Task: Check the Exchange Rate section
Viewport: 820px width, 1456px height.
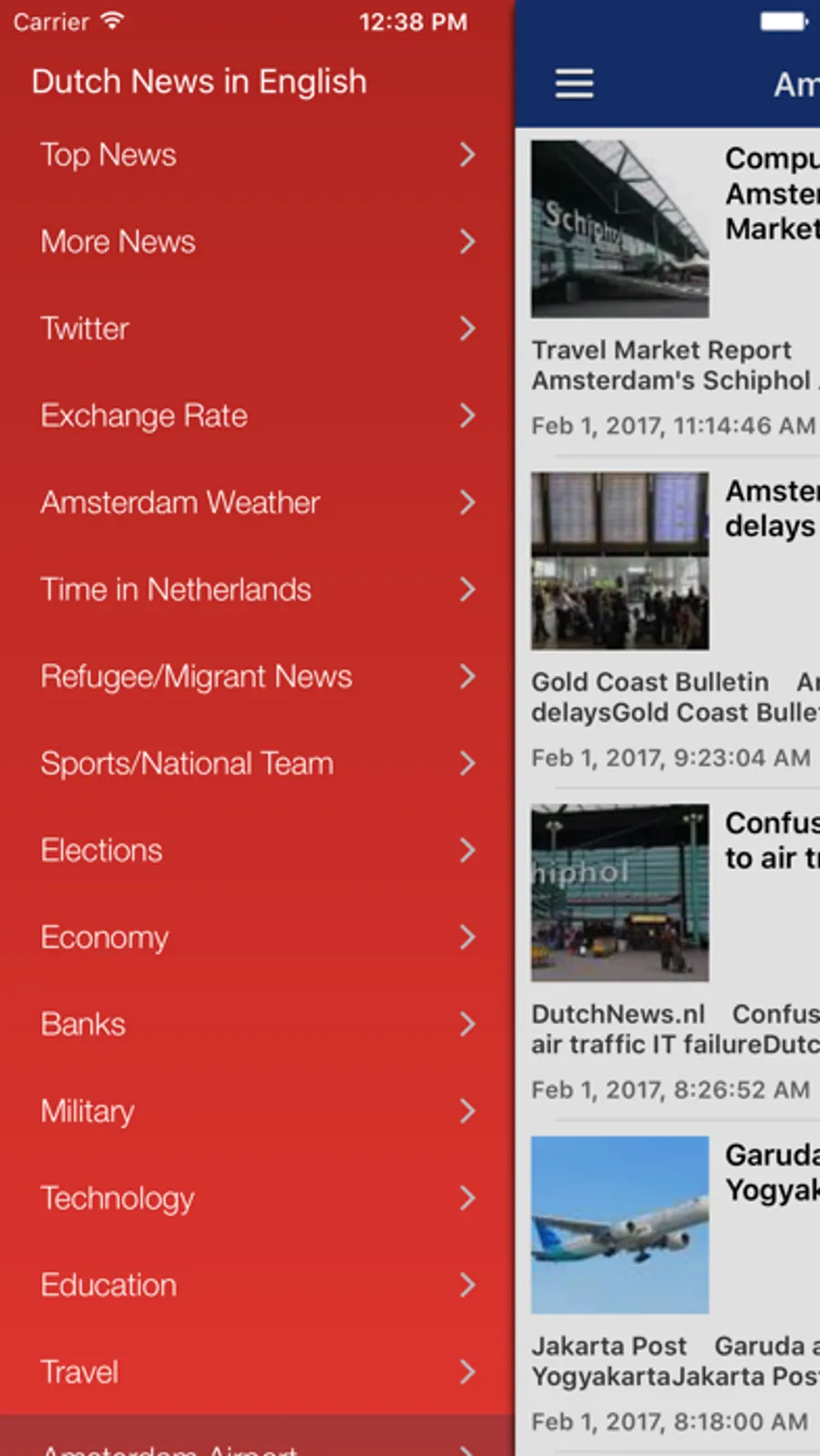Action: tap(257, 415)
